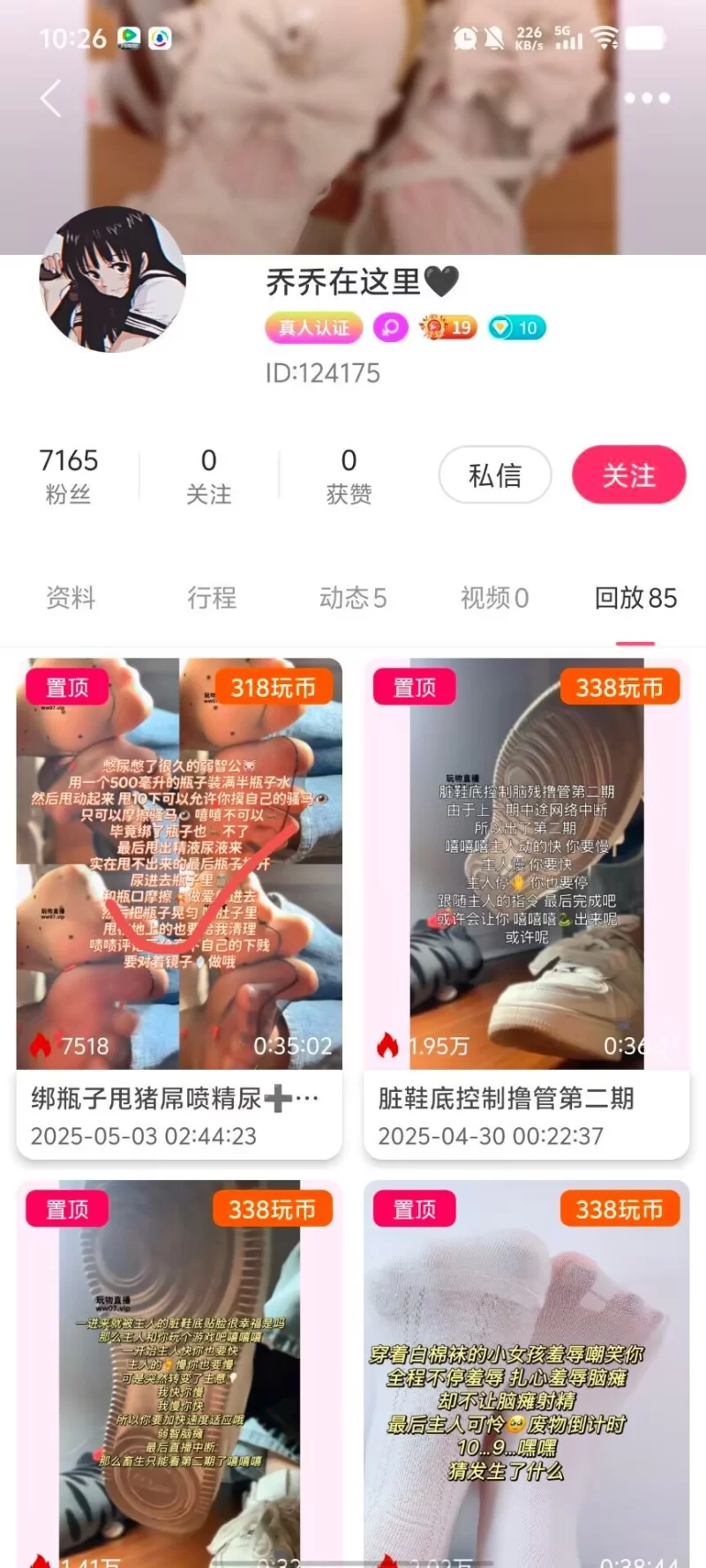
Task: Open the 7165 粉丝 followers list
Action: [x=69, y=475]
